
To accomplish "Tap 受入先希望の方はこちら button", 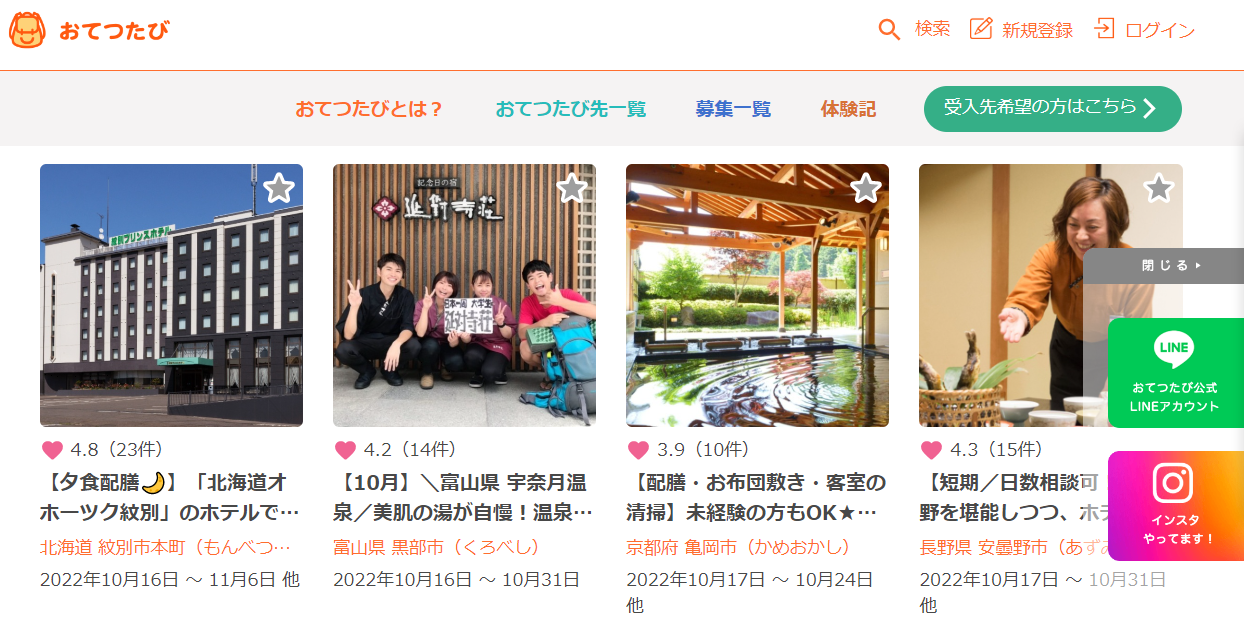I will click(x=1052, y=108).
